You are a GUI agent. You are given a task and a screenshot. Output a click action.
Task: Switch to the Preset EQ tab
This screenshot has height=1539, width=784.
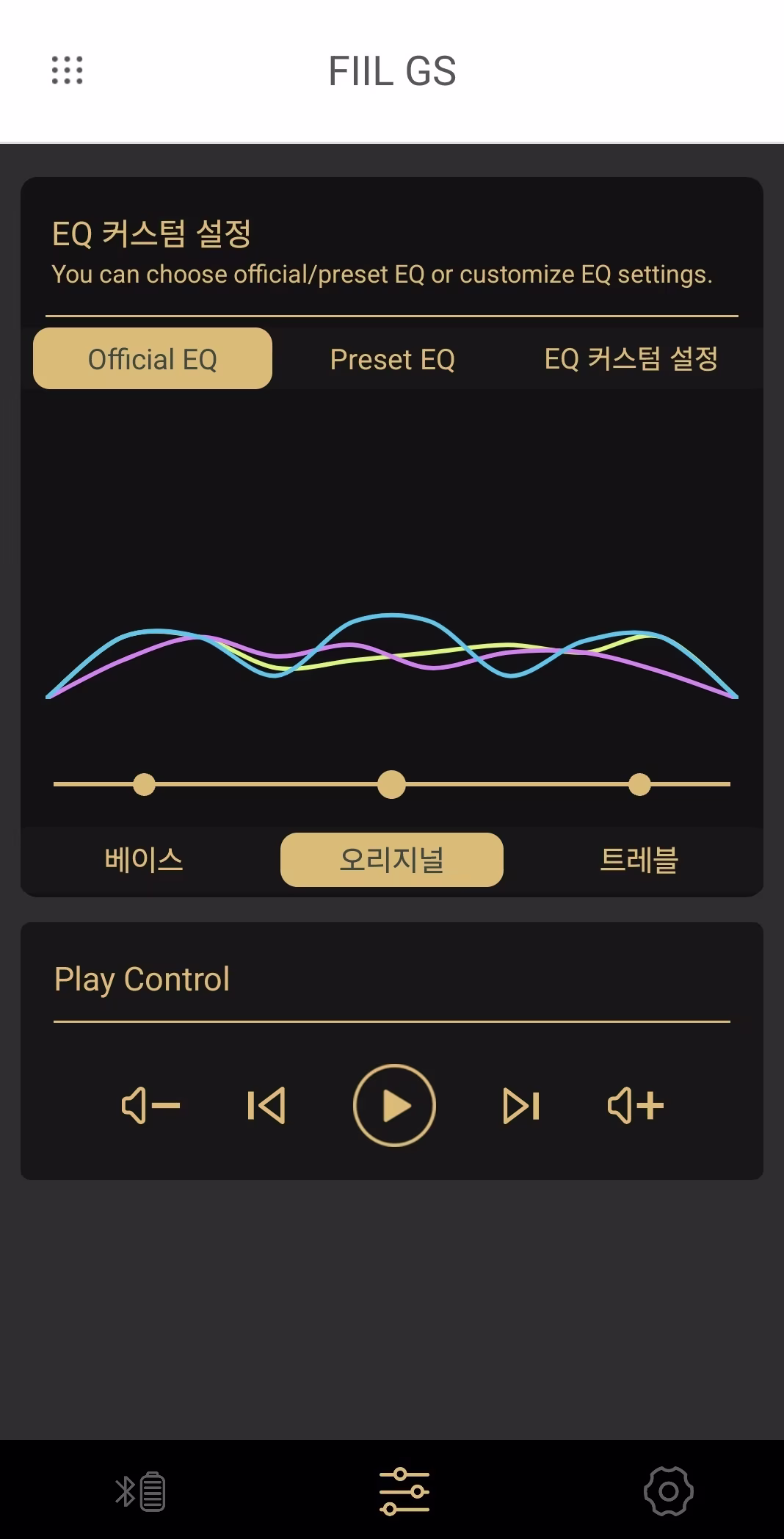point(392,360)
